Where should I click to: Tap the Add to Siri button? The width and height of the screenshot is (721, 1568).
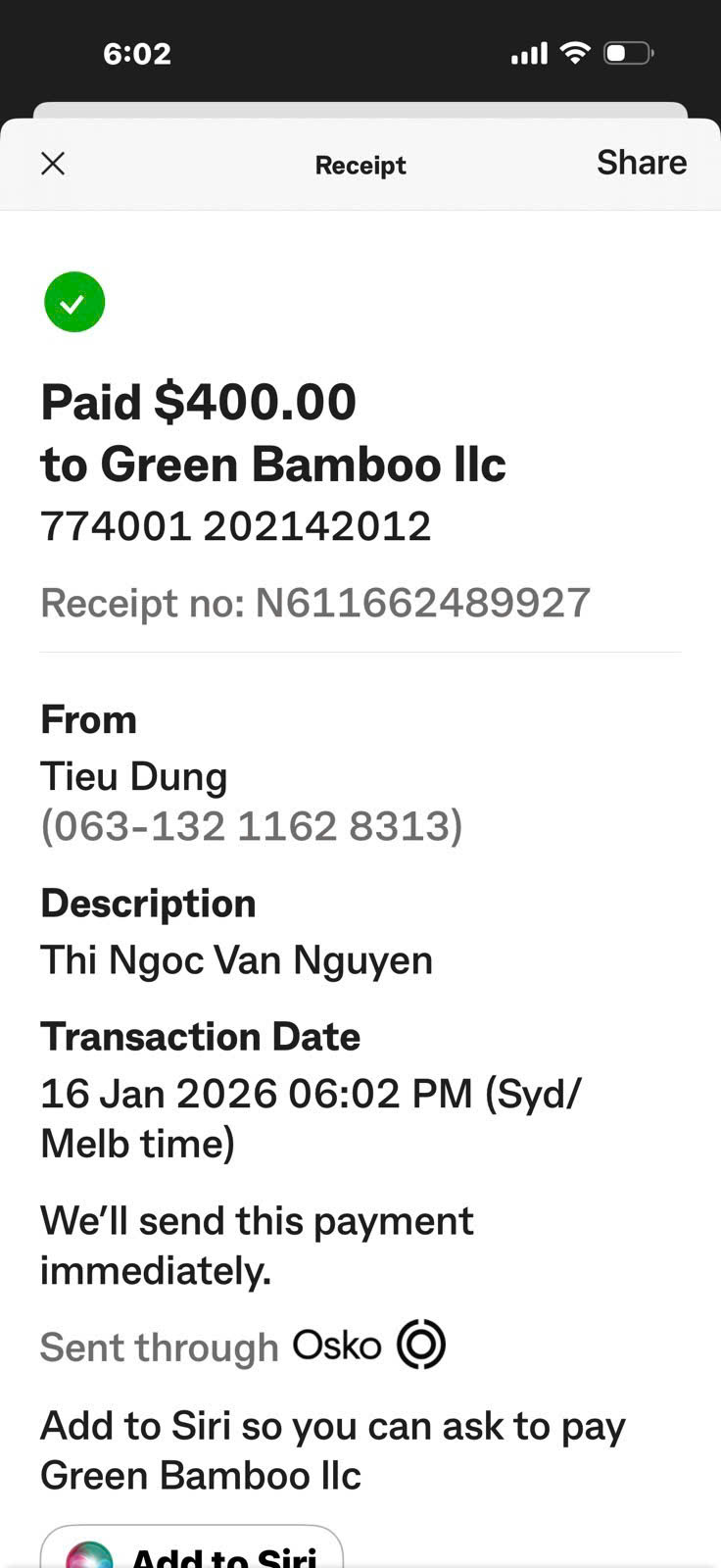(x=192, y=1550)
